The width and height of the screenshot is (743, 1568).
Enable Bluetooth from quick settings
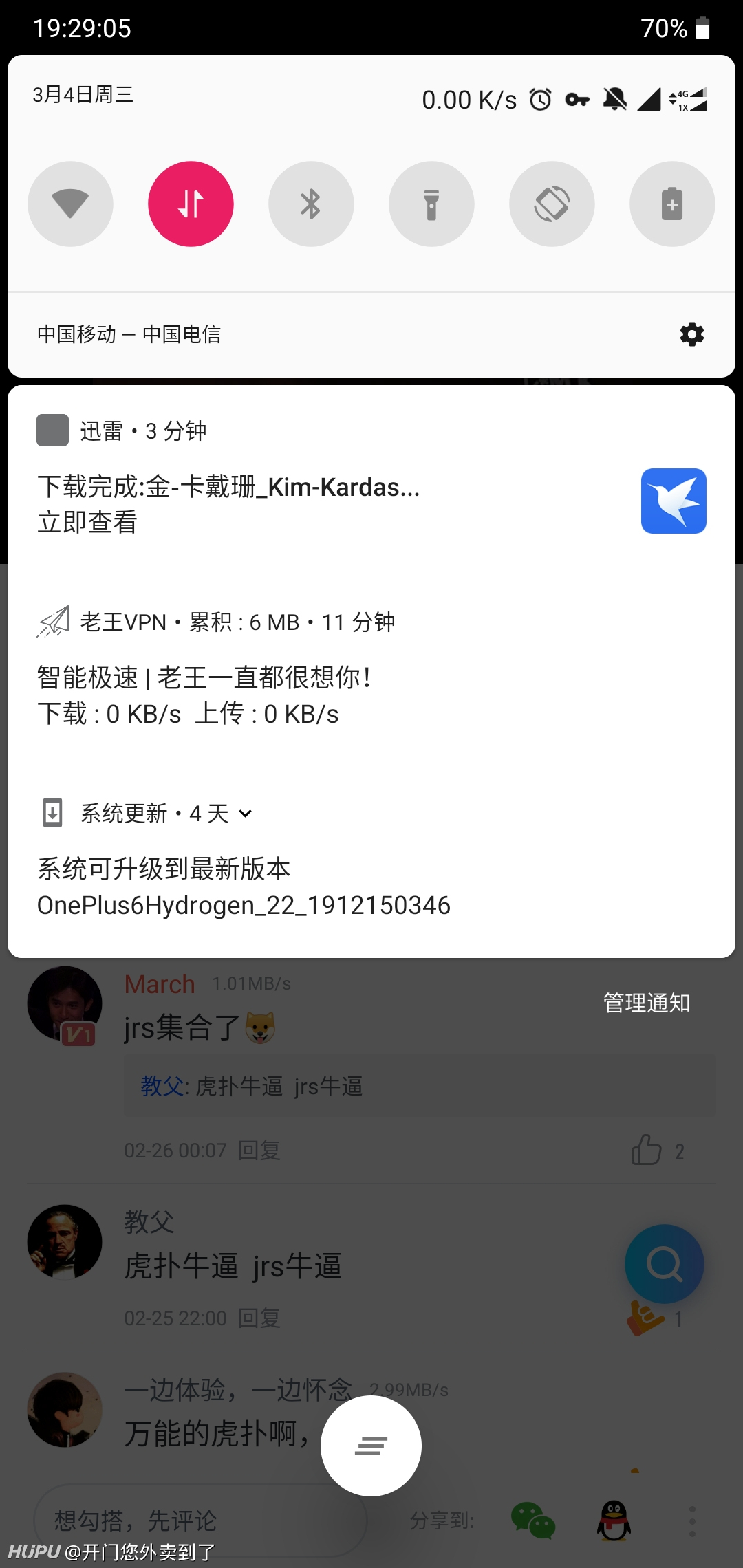click(x=311, y=204)
